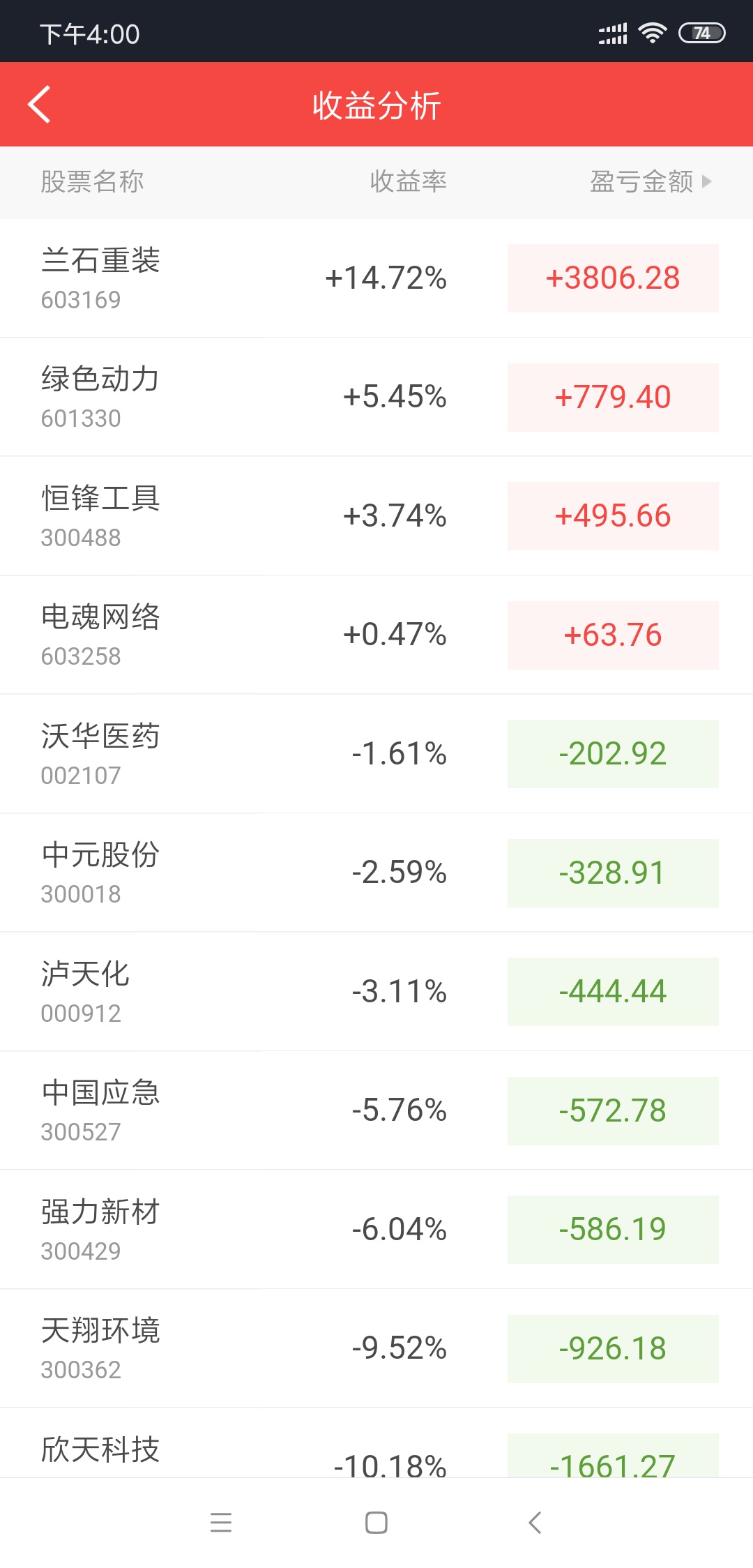The width and height of the screenshot is (753, 1568).
Task: Select the 中元股份 300018 stock
Action: coord(376,873)
